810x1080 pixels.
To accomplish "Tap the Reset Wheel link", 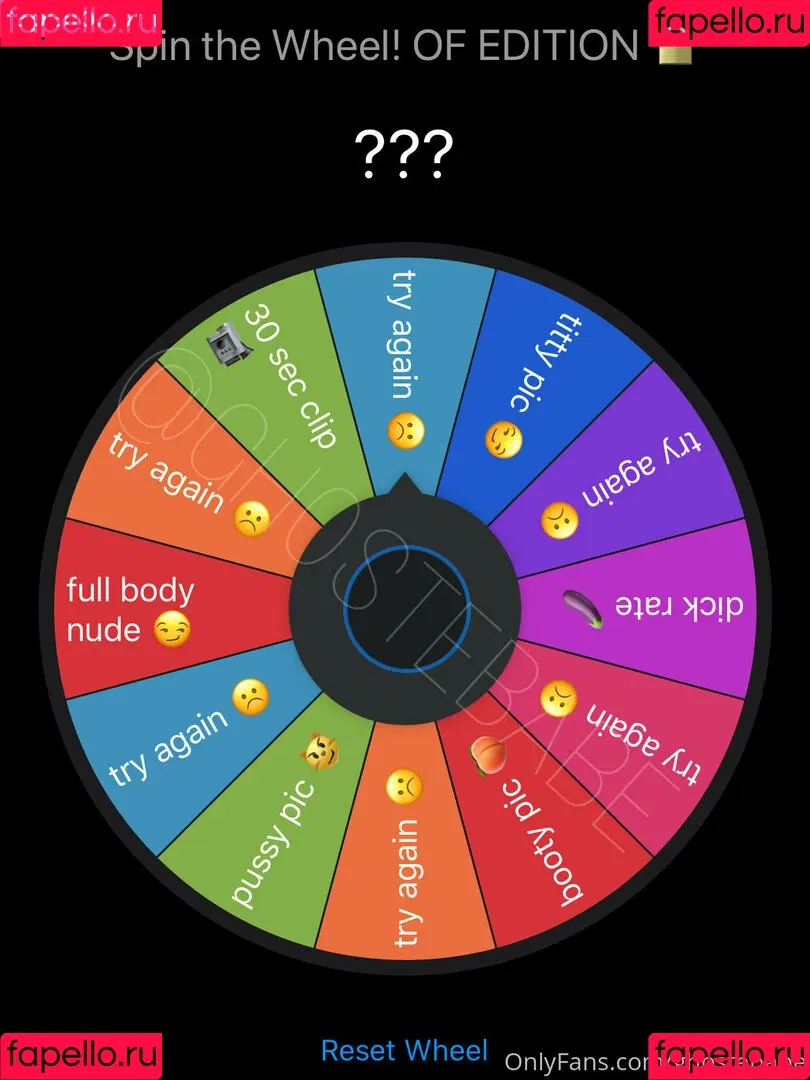I will pos(404,1050).
